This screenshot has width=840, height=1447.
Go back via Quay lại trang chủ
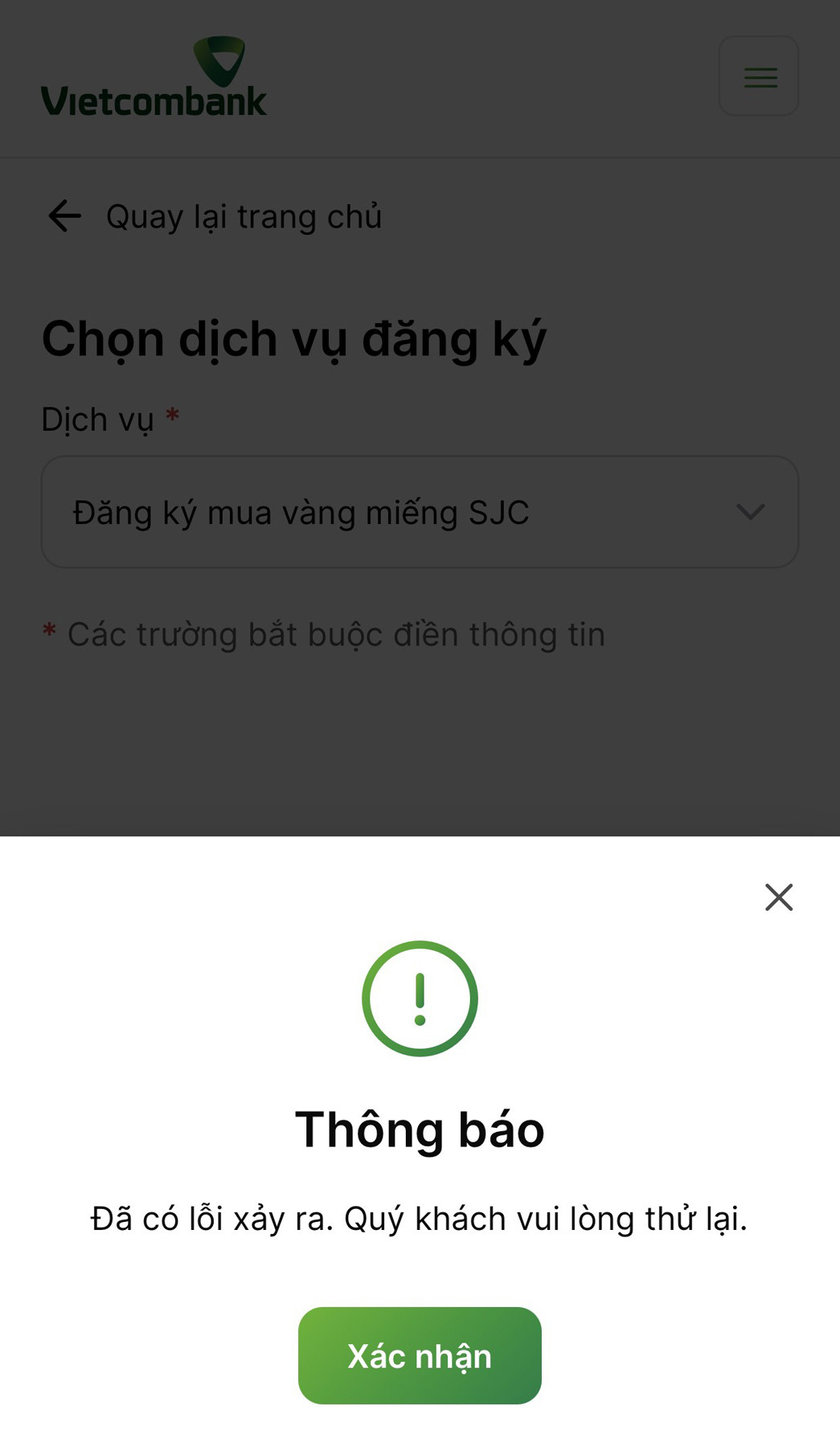pos(215,216)
